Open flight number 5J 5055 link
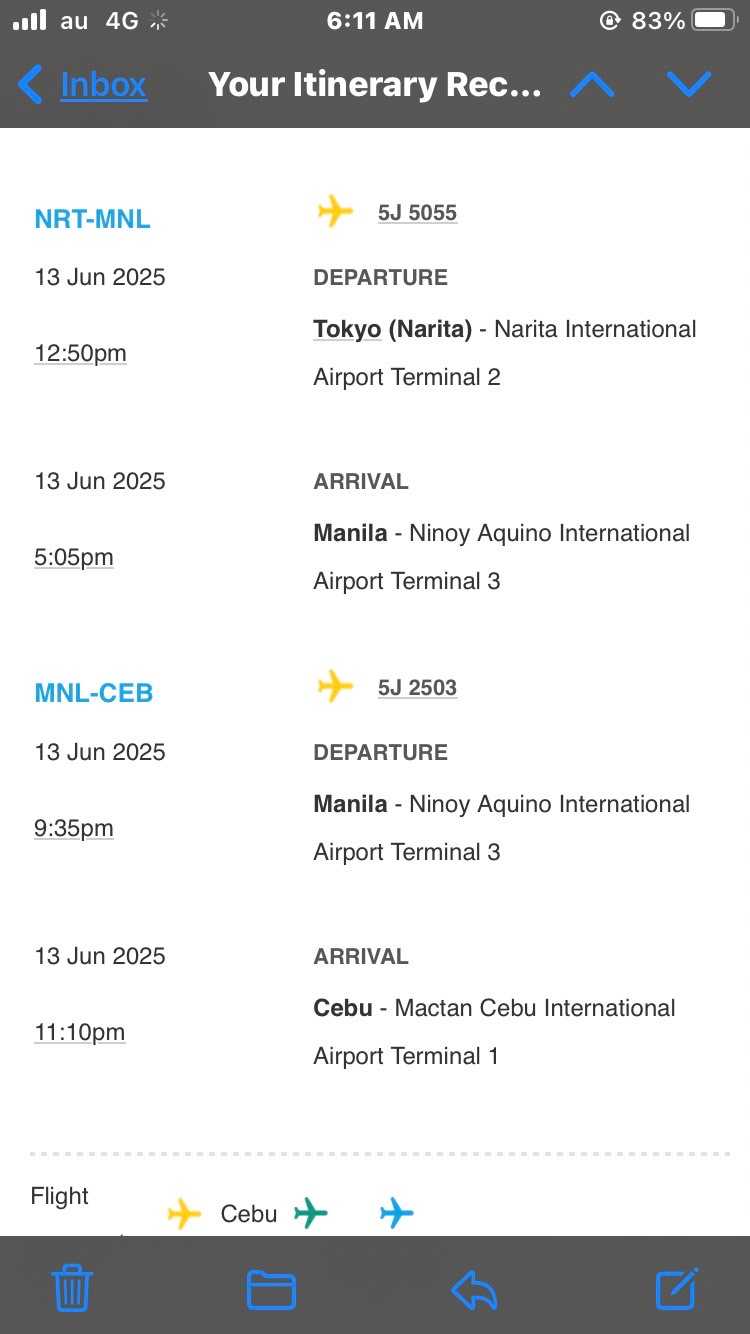 tap(417, 212)
